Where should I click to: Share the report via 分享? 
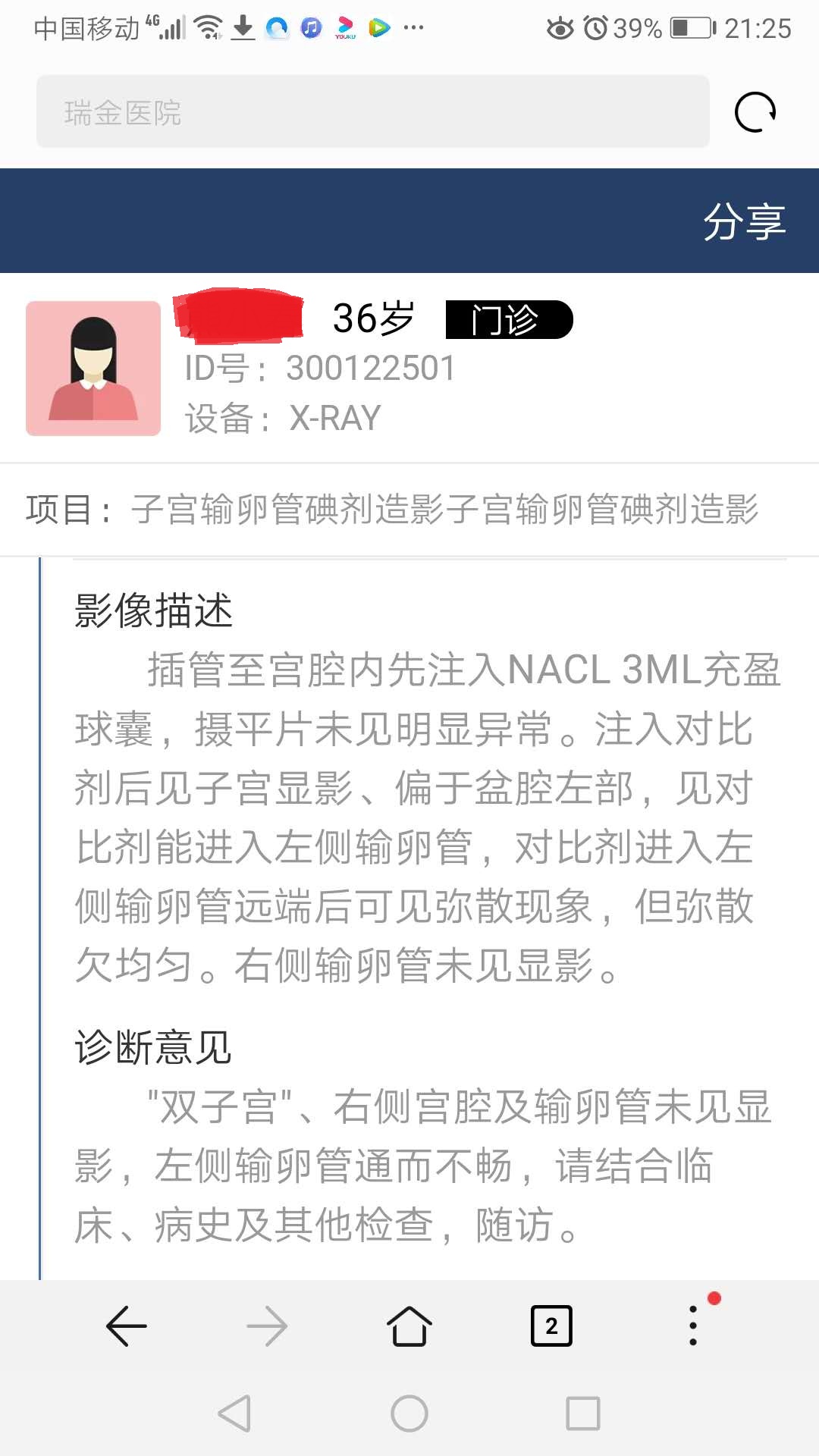click(x=743, y=221)
